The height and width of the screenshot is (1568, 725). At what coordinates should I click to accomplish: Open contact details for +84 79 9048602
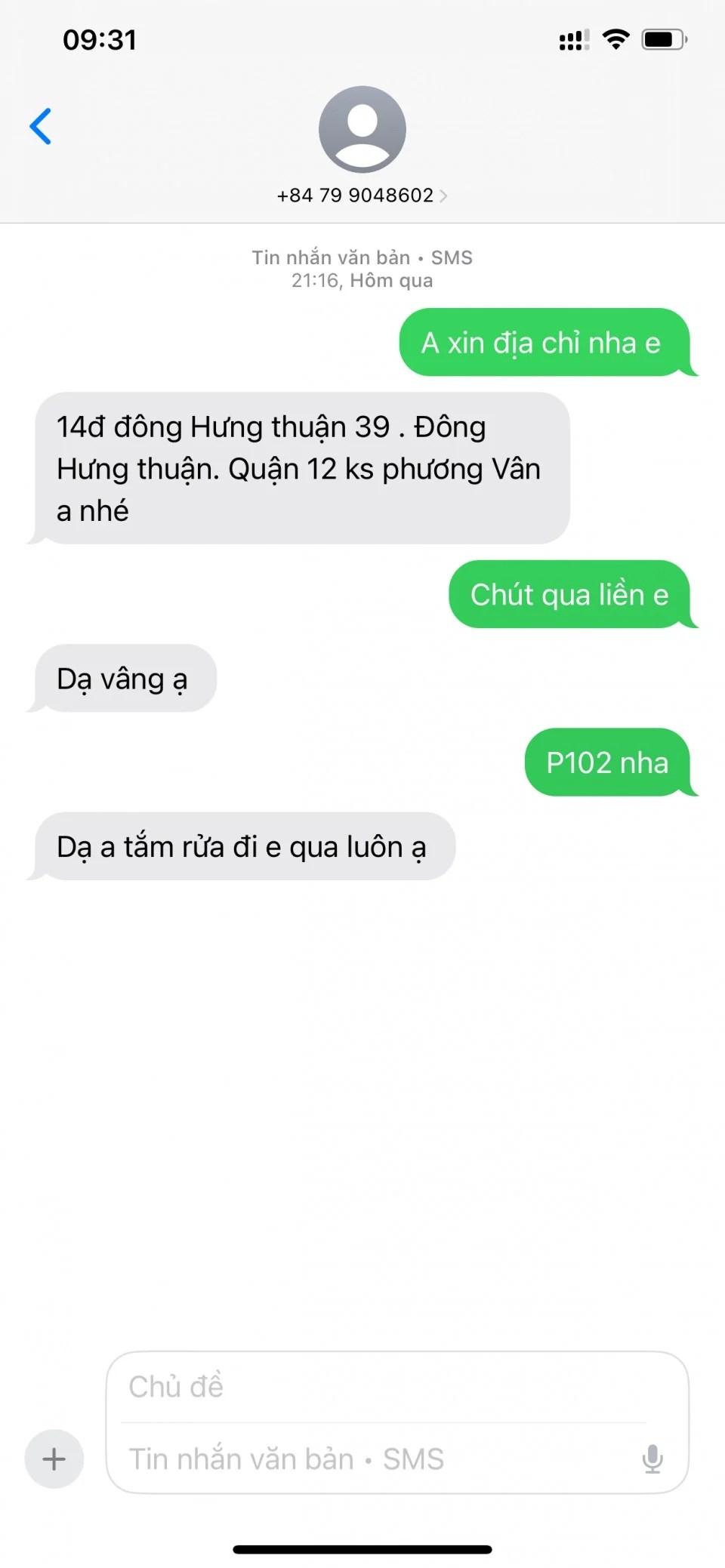click(362, 196)
